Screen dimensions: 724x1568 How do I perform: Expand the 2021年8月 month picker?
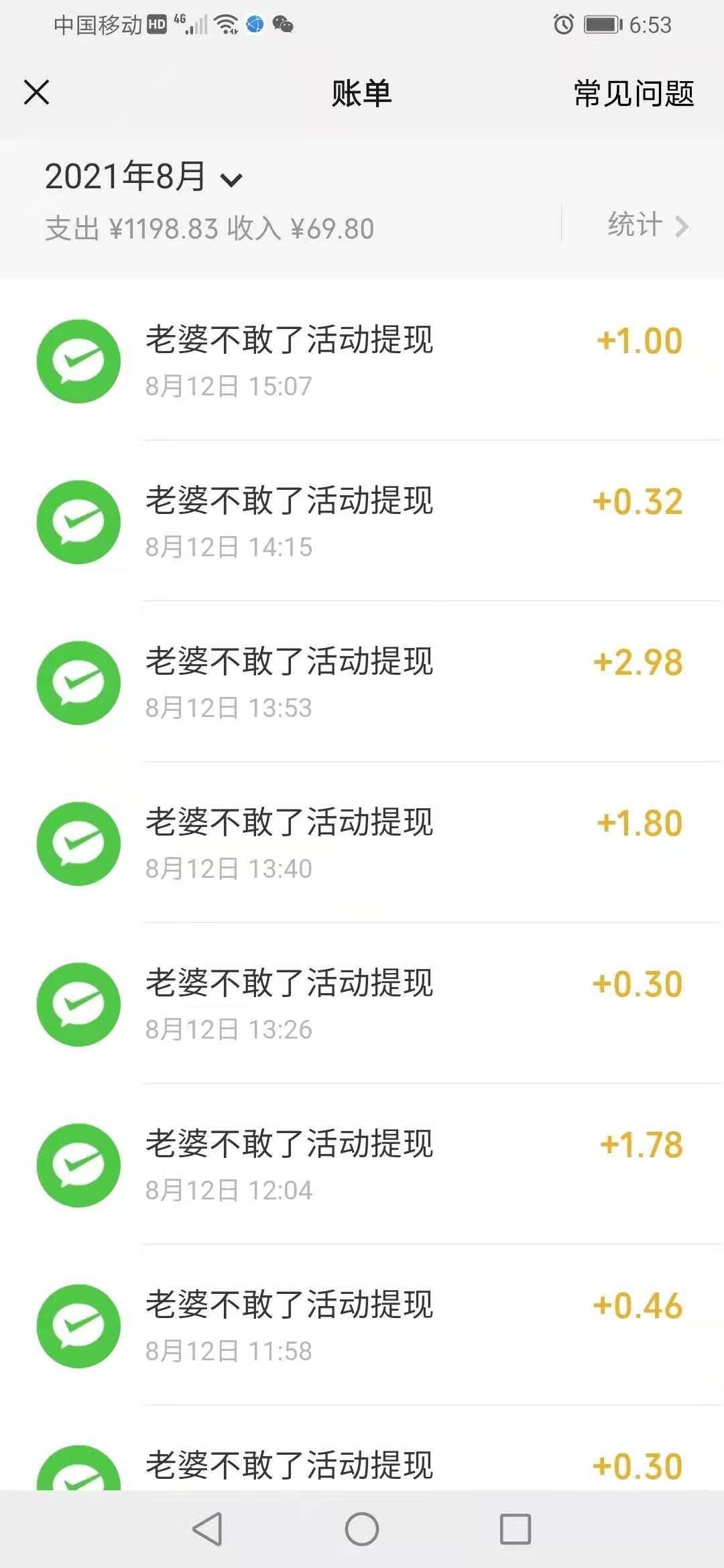pos(143,178)
